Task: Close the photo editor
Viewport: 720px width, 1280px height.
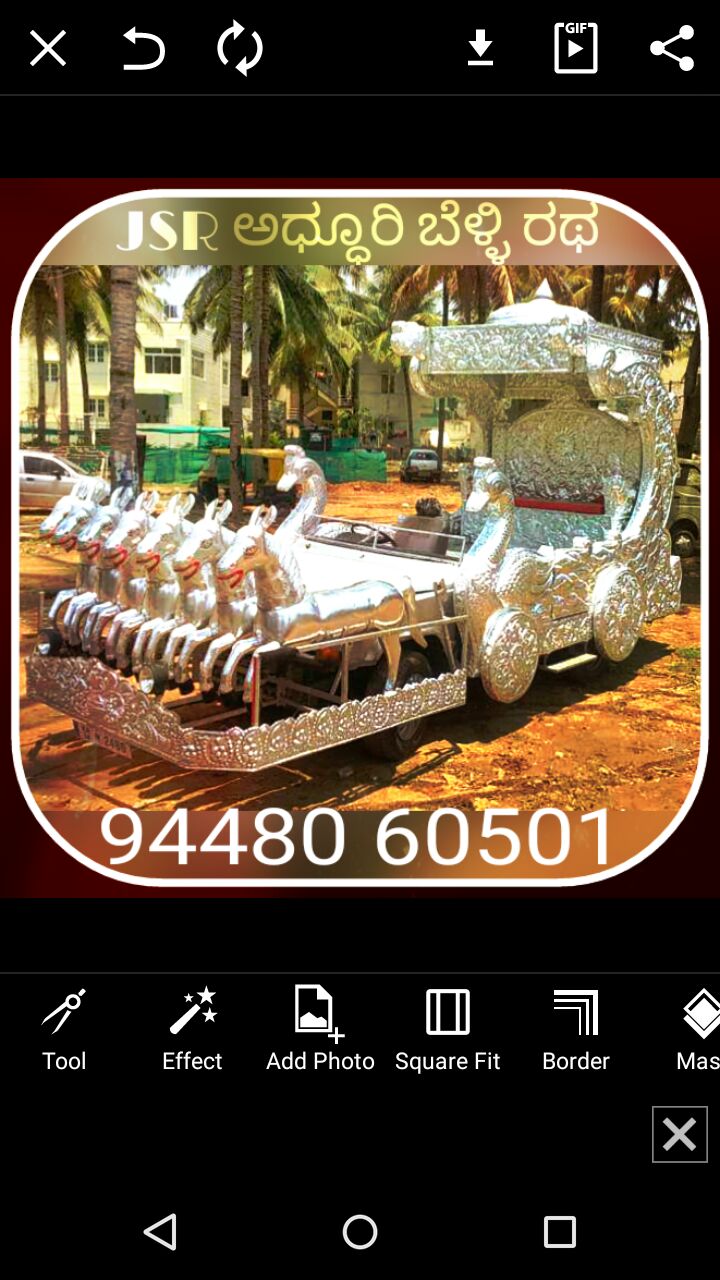Action: (x=47, y=48)
